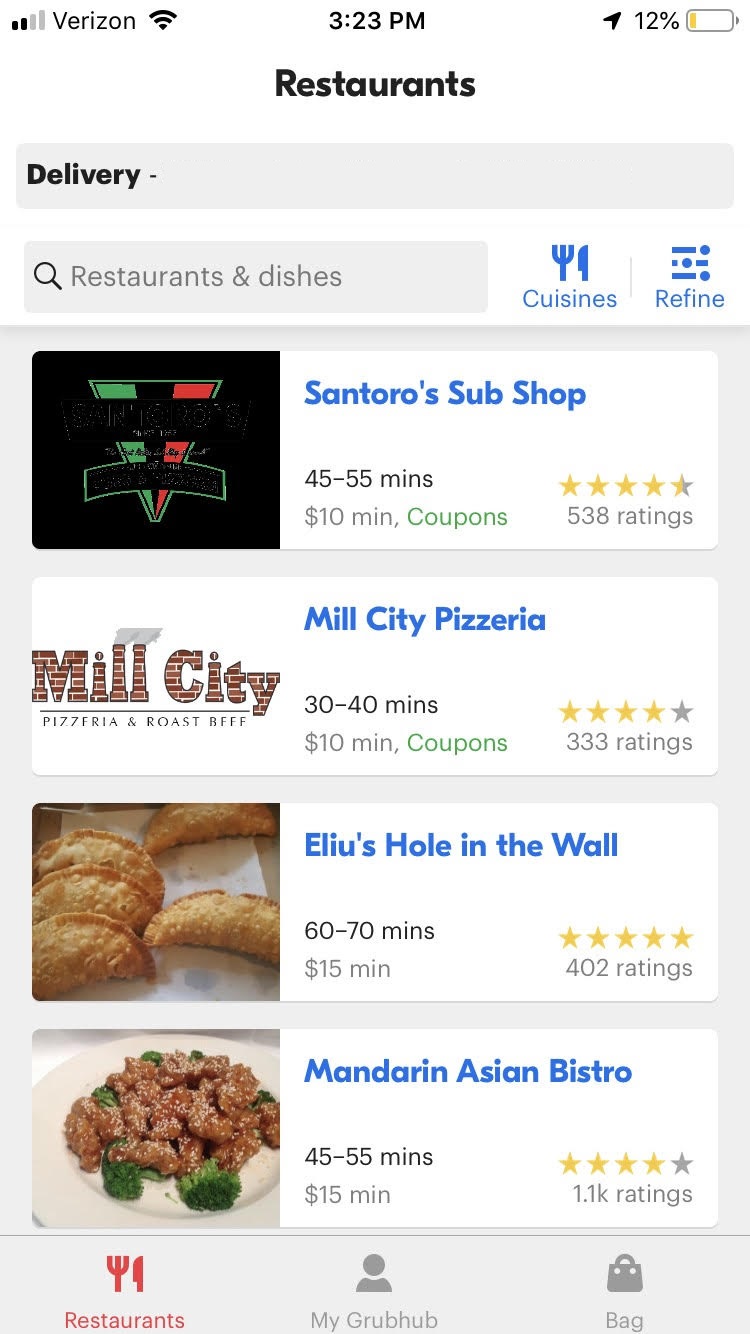Open the Refine options
750x1334 pixels.
point(689,277)
